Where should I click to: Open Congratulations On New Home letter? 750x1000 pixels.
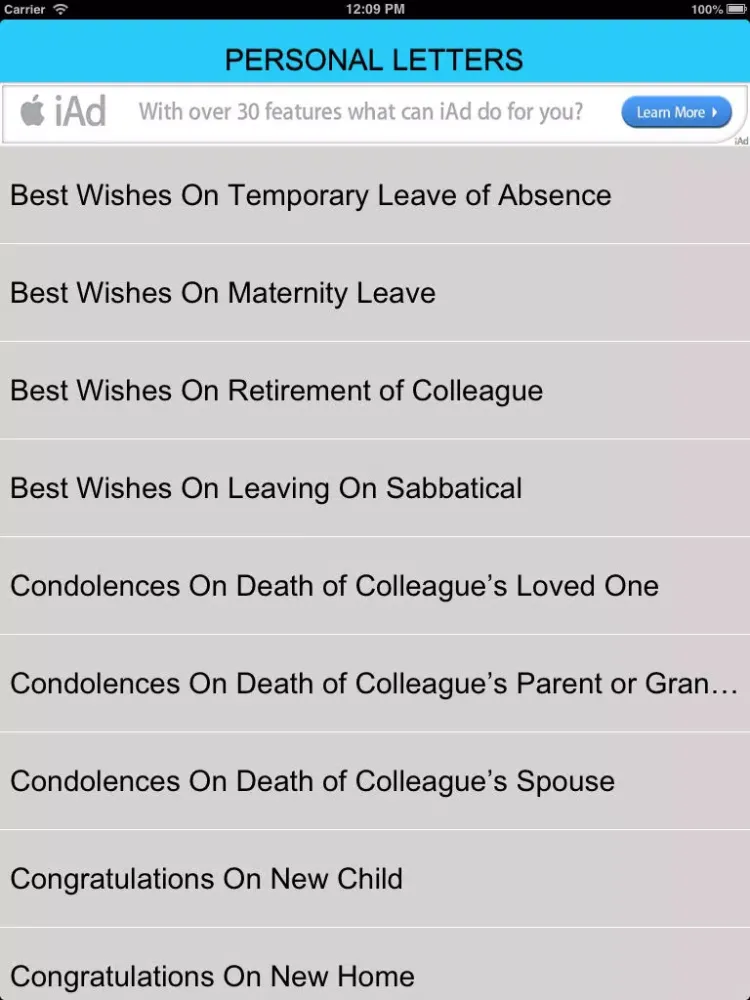pyautogui.click(x=212, y=975)
